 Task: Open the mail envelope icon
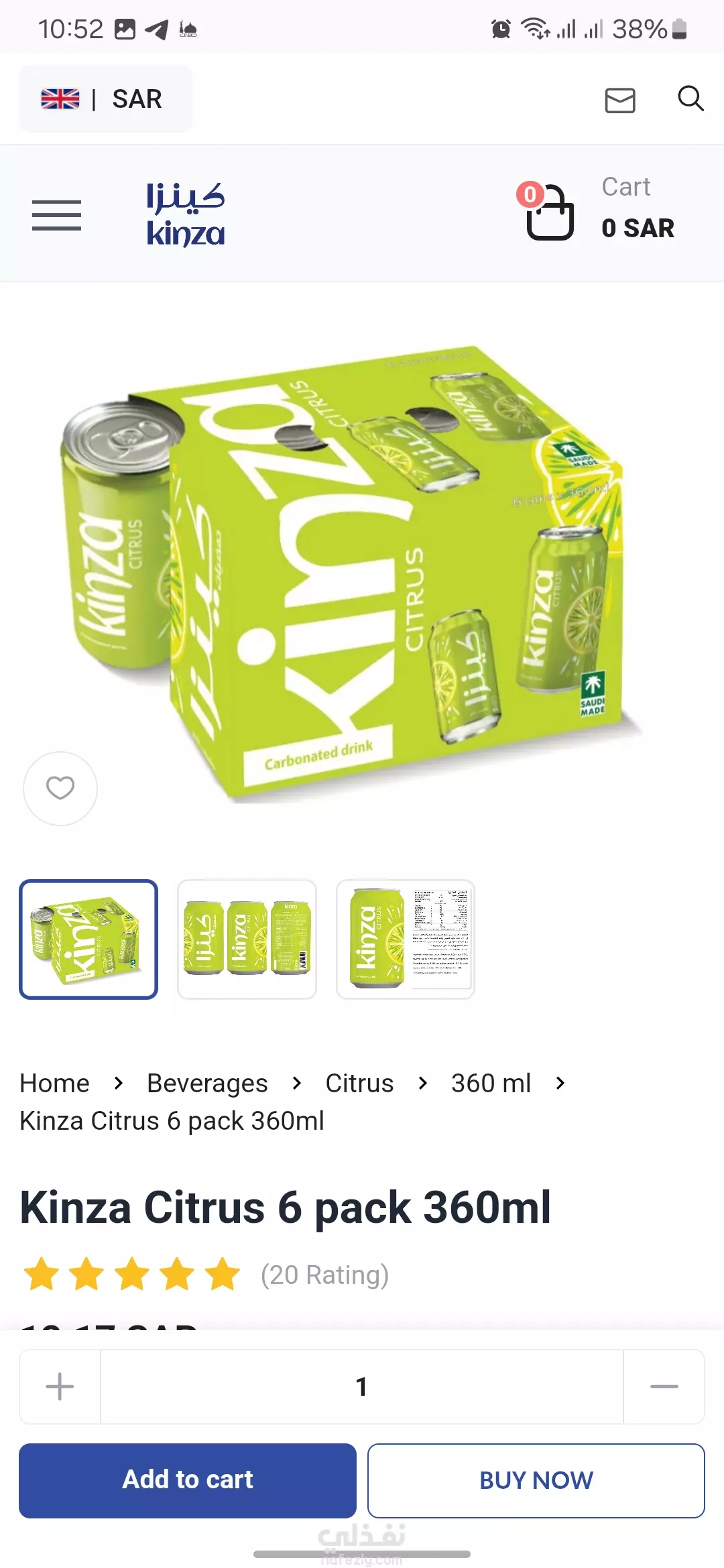point(620,100)
